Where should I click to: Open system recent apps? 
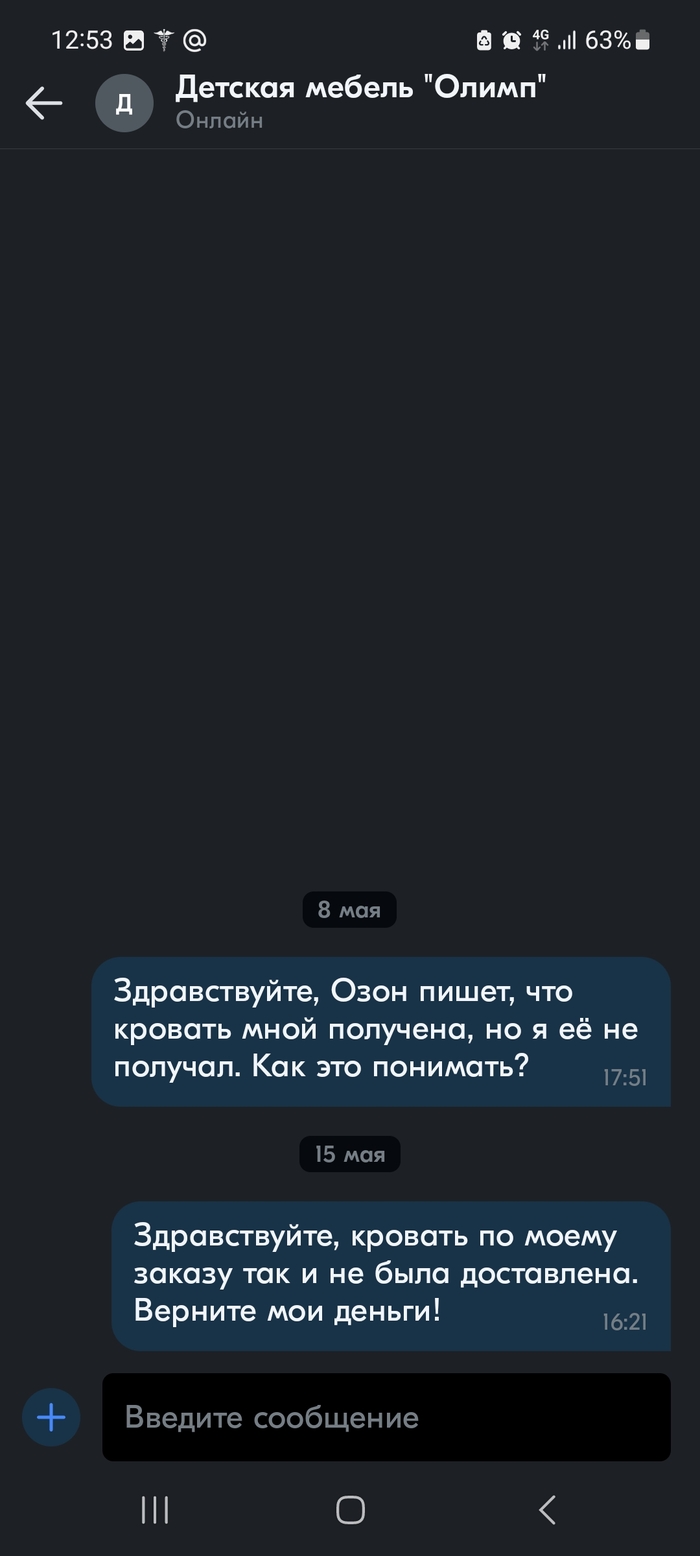[x=155, y=1510]
